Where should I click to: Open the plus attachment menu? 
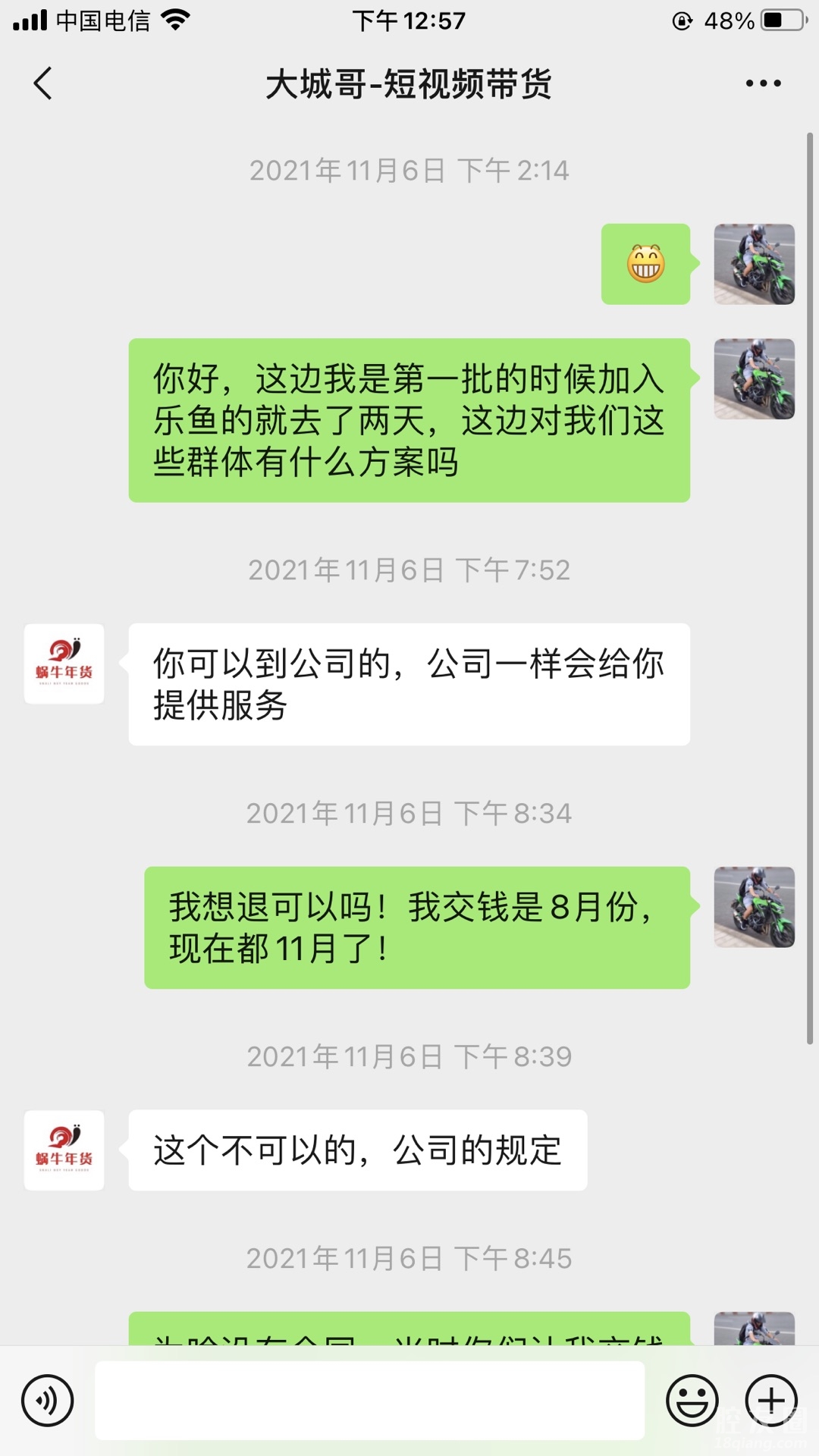tap(771, 1401)
